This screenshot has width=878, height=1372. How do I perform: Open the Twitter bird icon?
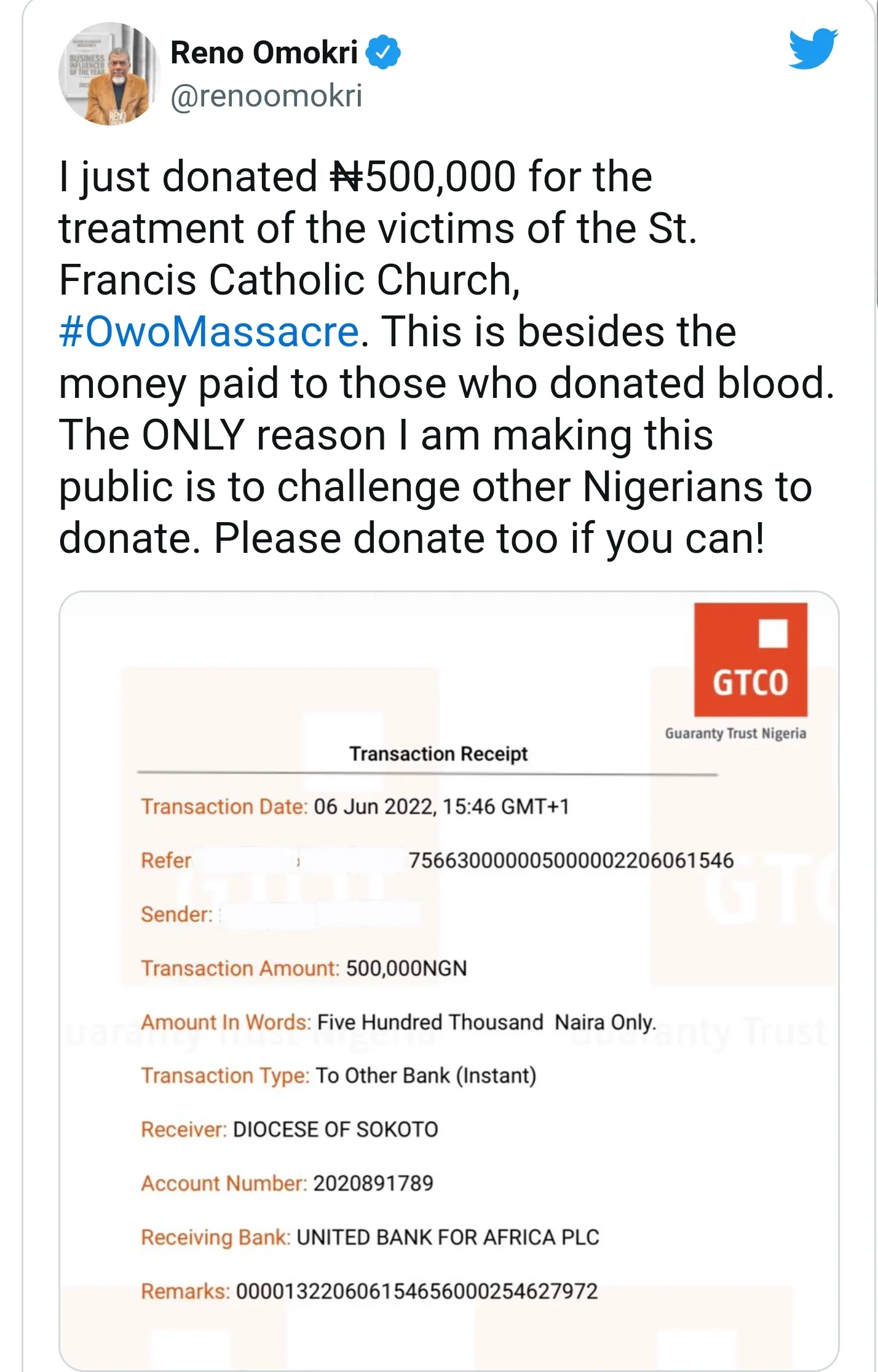[x=812, y=48]
